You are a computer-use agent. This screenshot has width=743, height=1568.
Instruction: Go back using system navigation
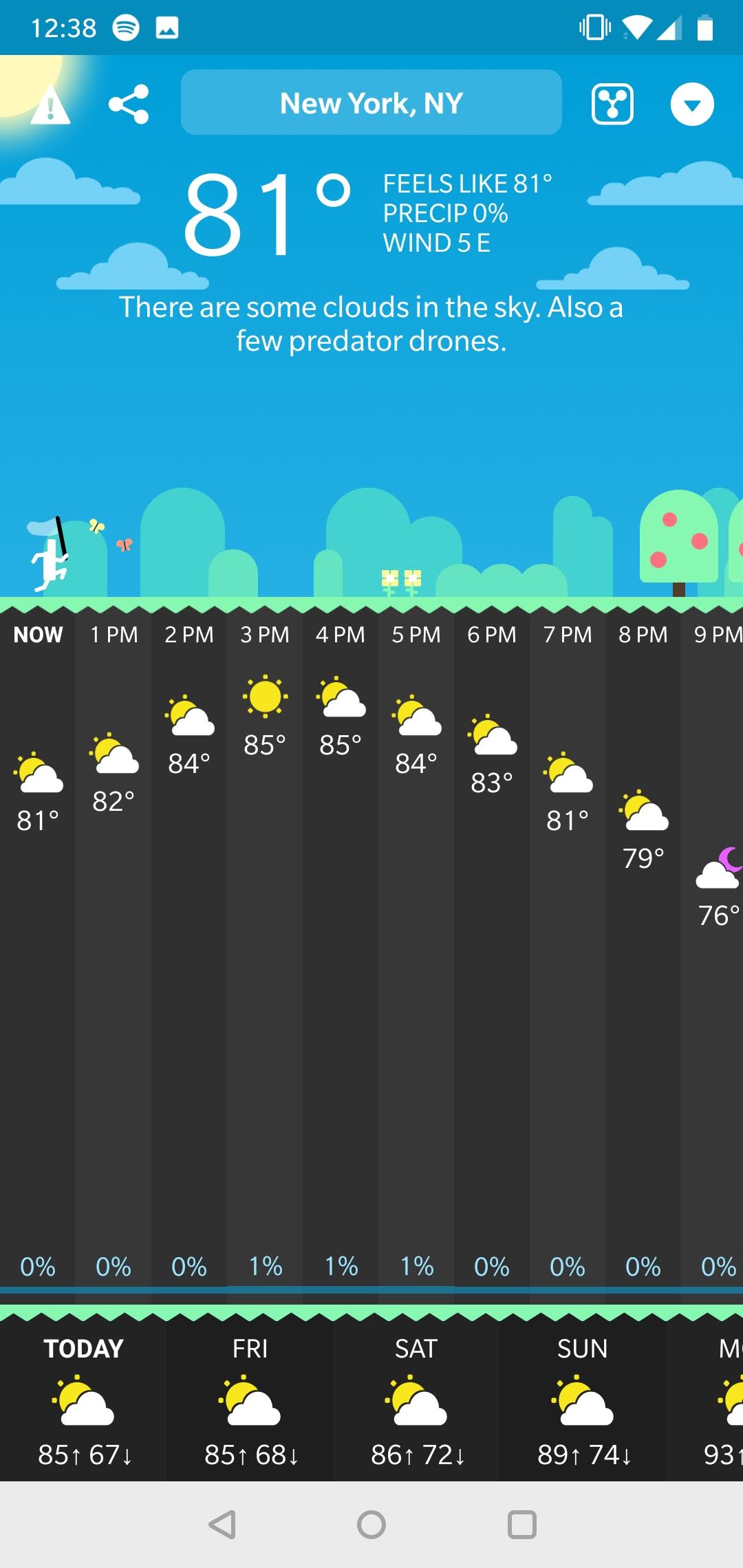[222, 1525]
